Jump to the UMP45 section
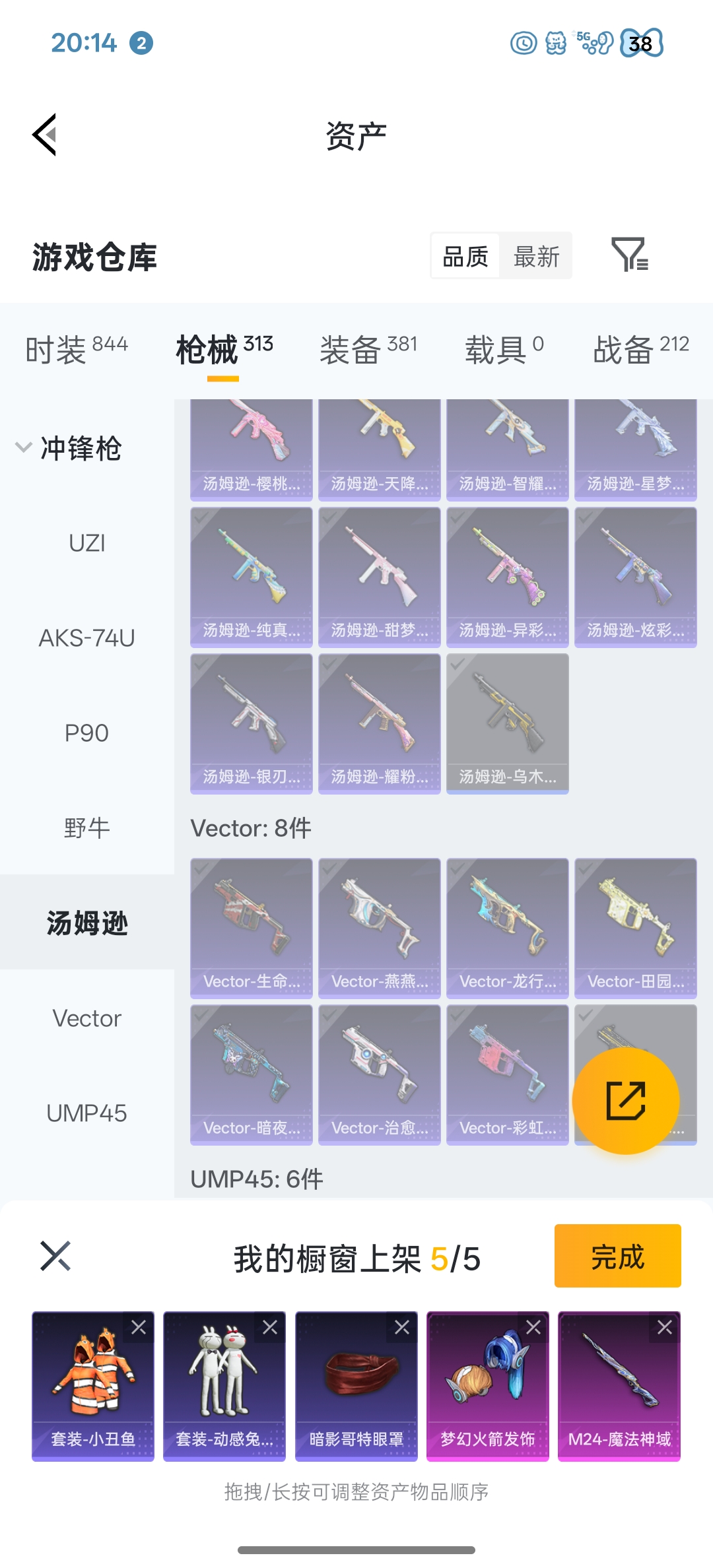This screenshot has height=1568, width=713. pyautogui.click(x=86, y=1113)
